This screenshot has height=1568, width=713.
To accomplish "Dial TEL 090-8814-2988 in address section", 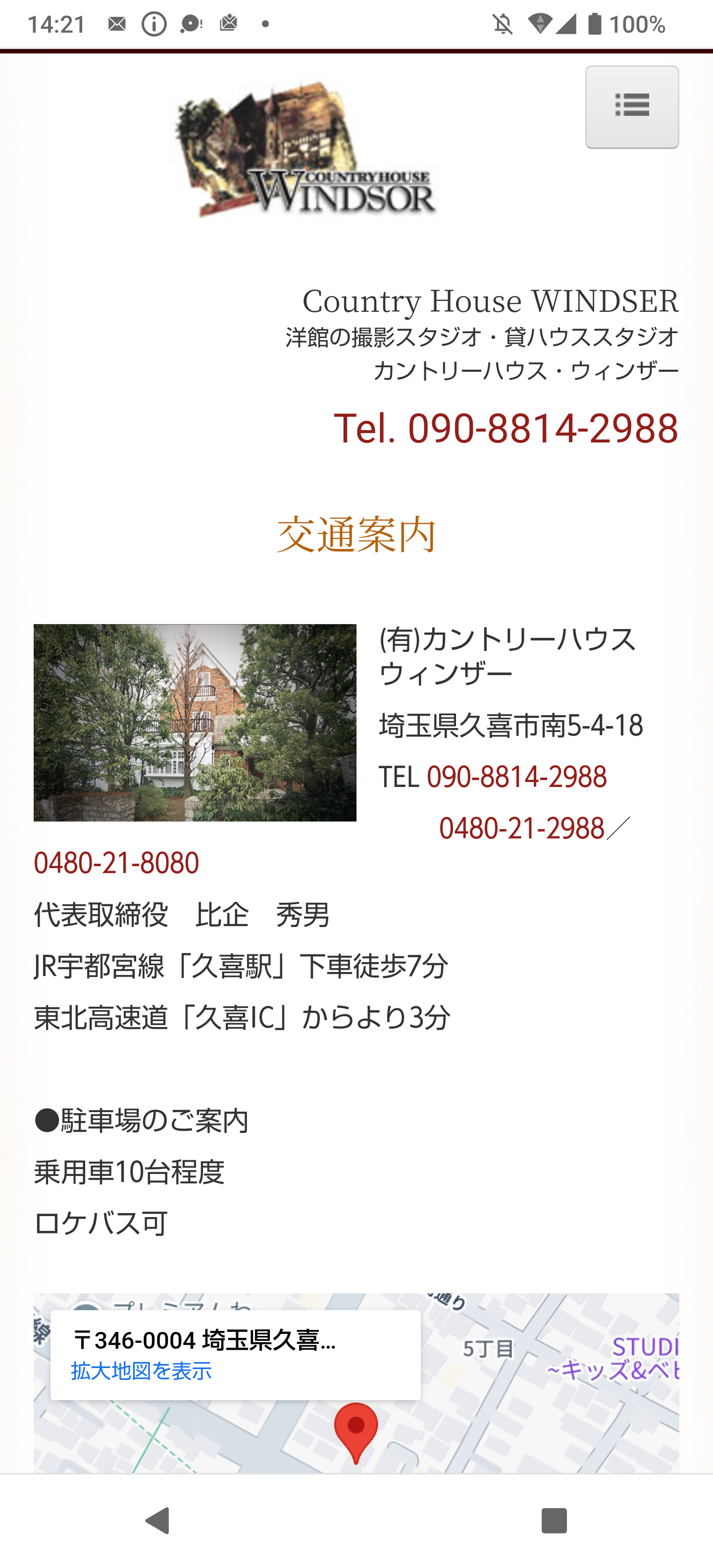I will click(516, 777).
